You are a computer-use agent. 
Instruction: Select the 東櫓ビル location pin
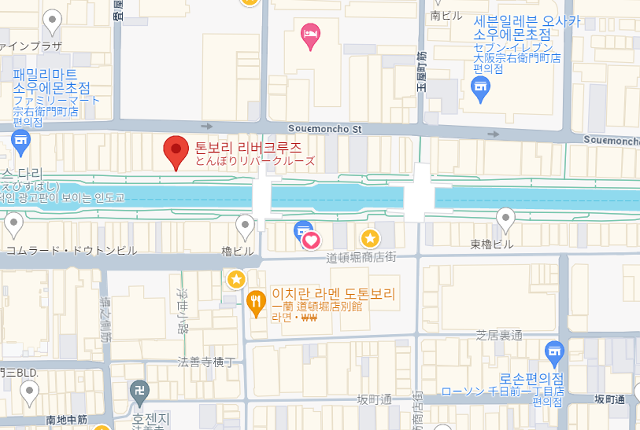tap(506, 218)
